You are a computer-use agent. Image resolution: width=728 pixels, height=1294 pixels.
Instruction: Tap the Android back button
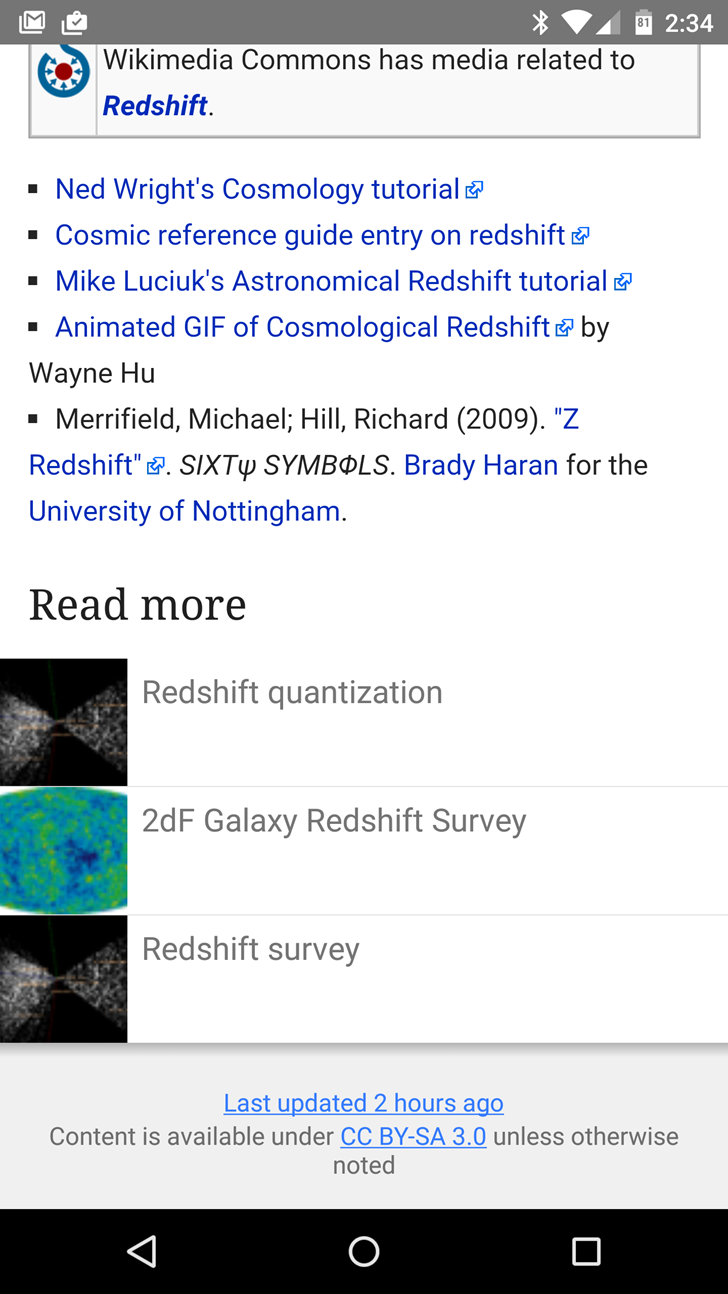[142, 1251]
